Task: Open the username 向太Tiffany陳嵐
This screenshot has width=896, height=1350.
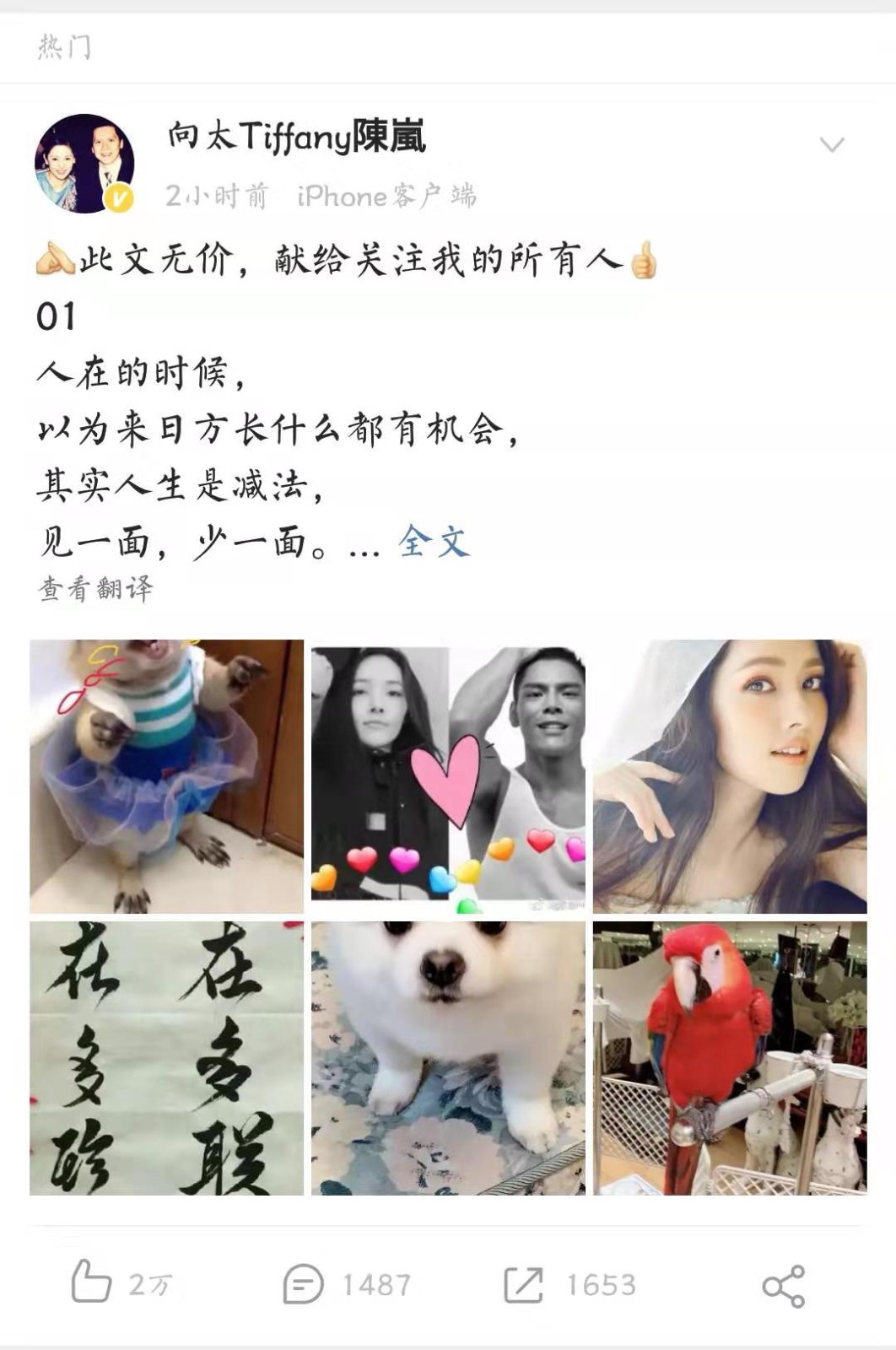Action: tap(296, 137)
